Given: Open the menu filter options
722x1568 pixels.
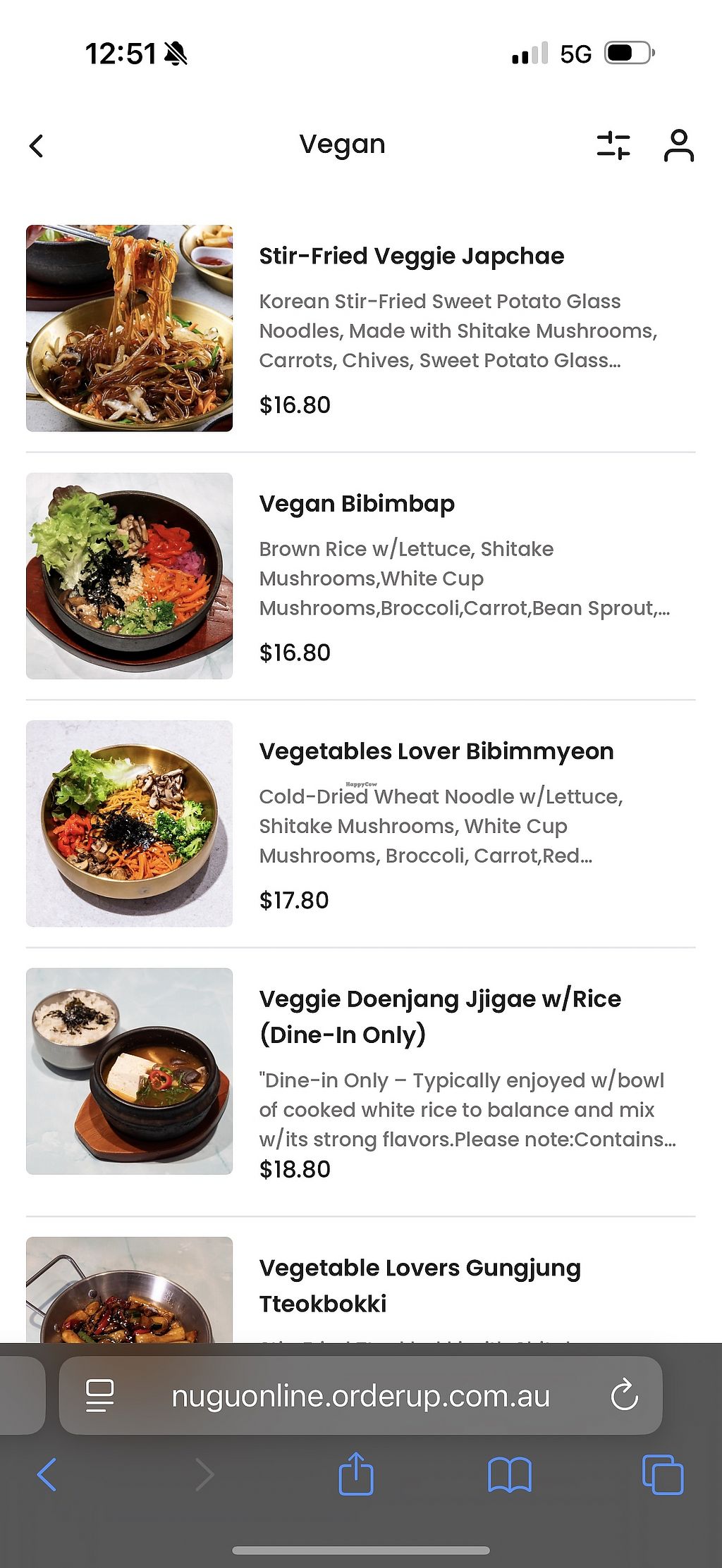Looking at the screenshot, I should click(613, 146).
